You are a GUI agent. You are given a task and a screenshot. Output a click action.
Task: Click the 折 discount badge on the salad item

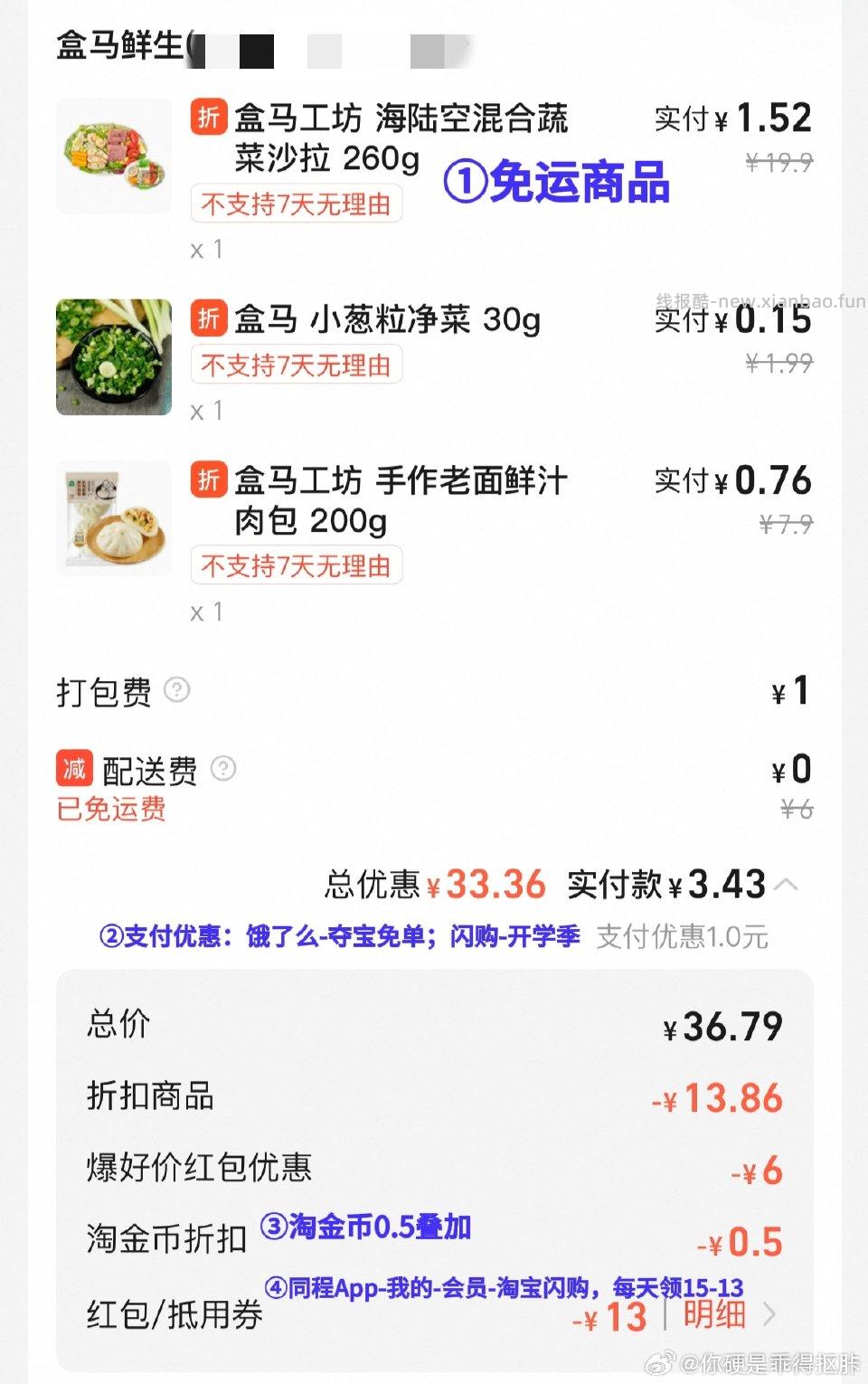[x=208, y=118]
